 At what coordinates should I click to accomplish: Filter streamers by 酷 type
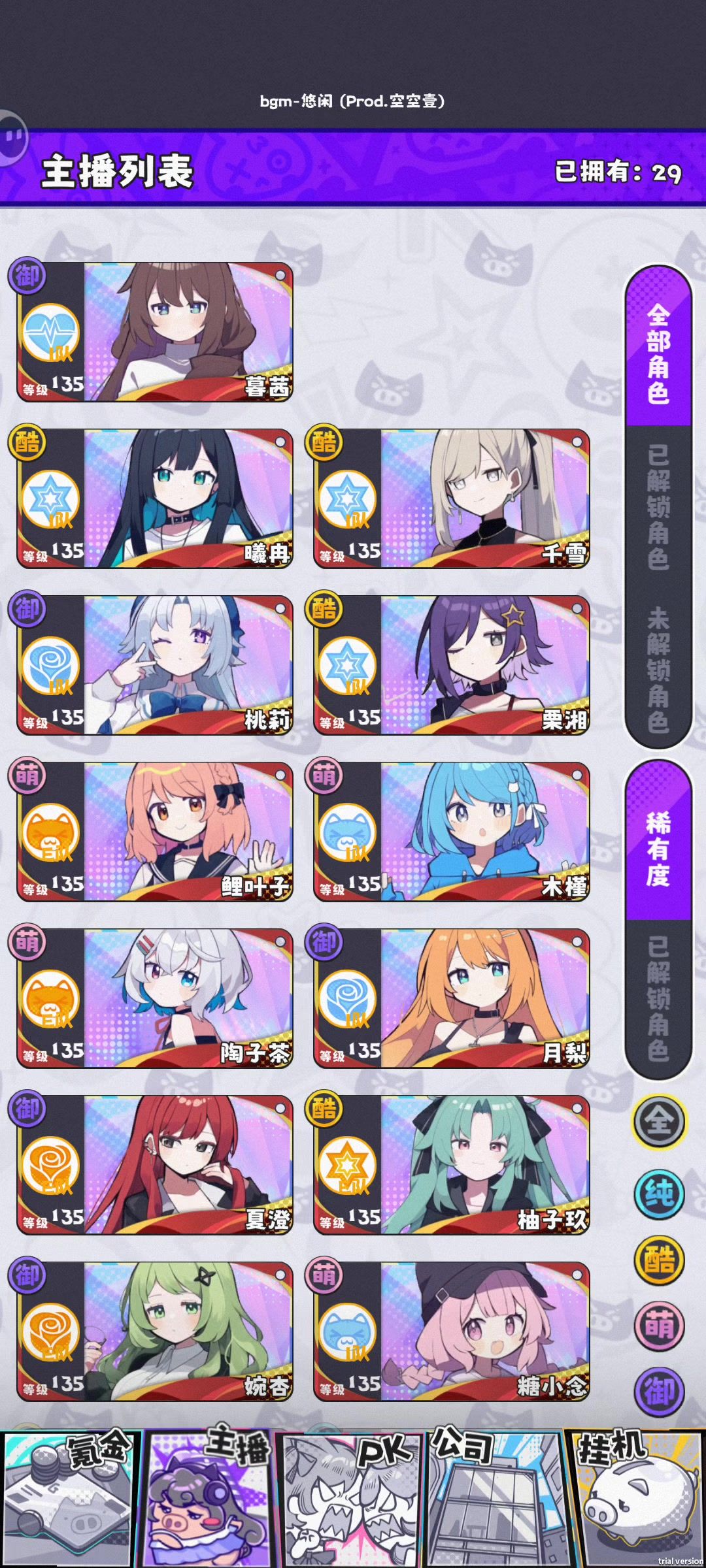pos(659,1259)
